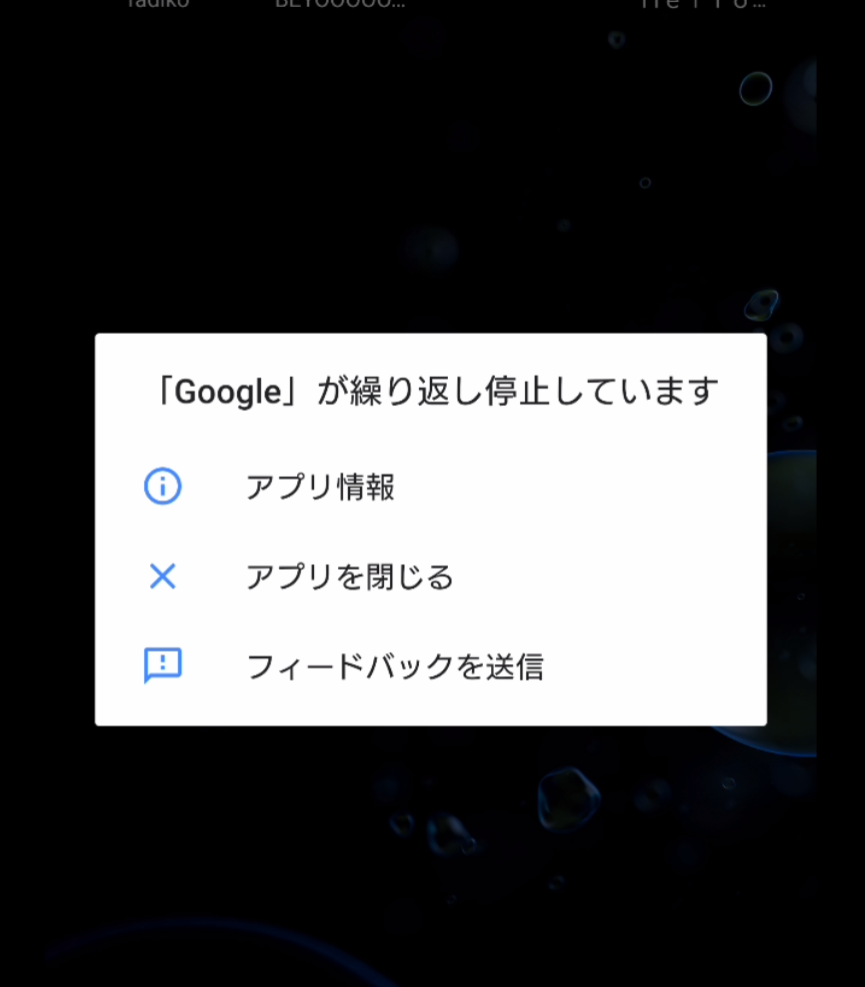Choose フィードバックを送信 option
The height and width of the screenshot is (987, 865).
pyautogui.click(x=394, y=666)
